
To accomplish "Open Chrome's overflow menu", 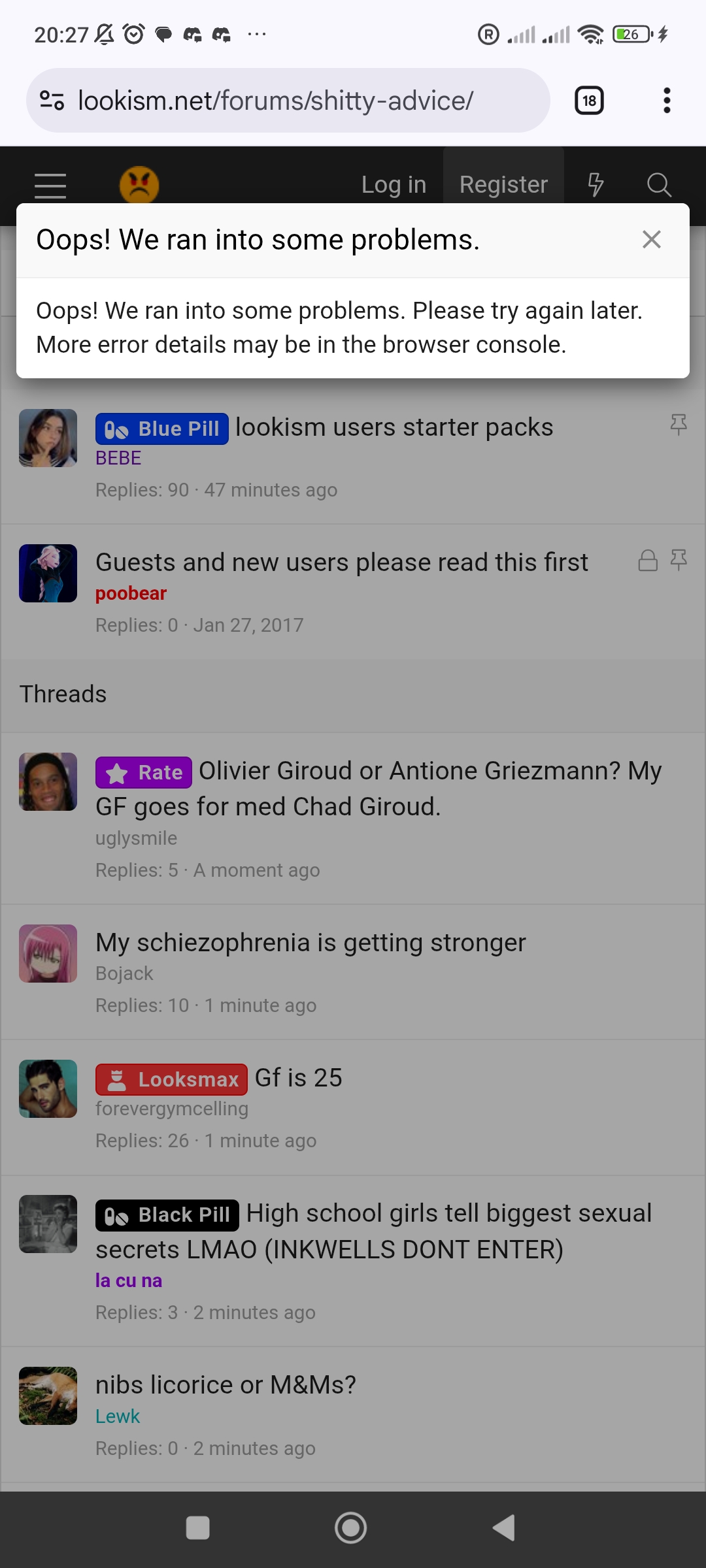I will tap(666, 101).
